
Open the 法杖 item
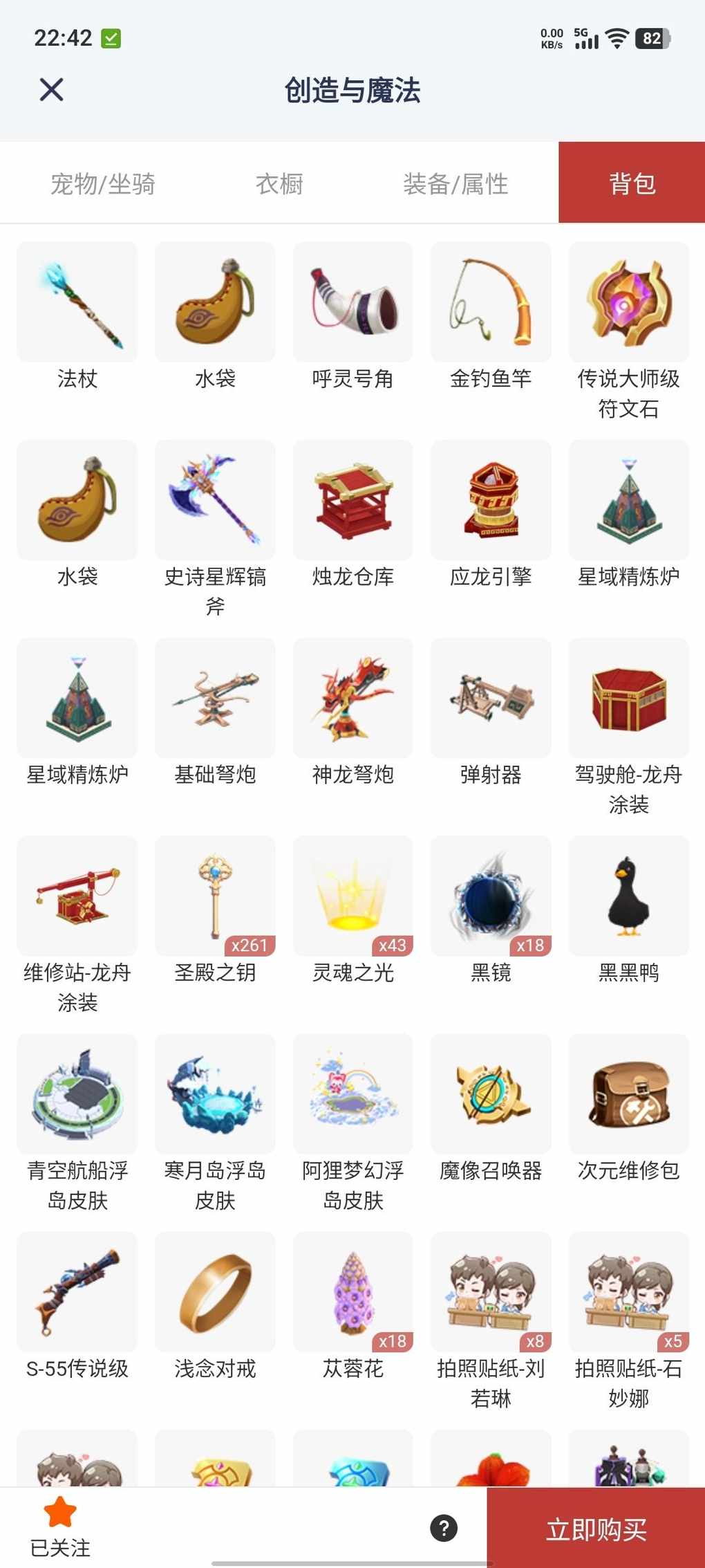point(77,303)
